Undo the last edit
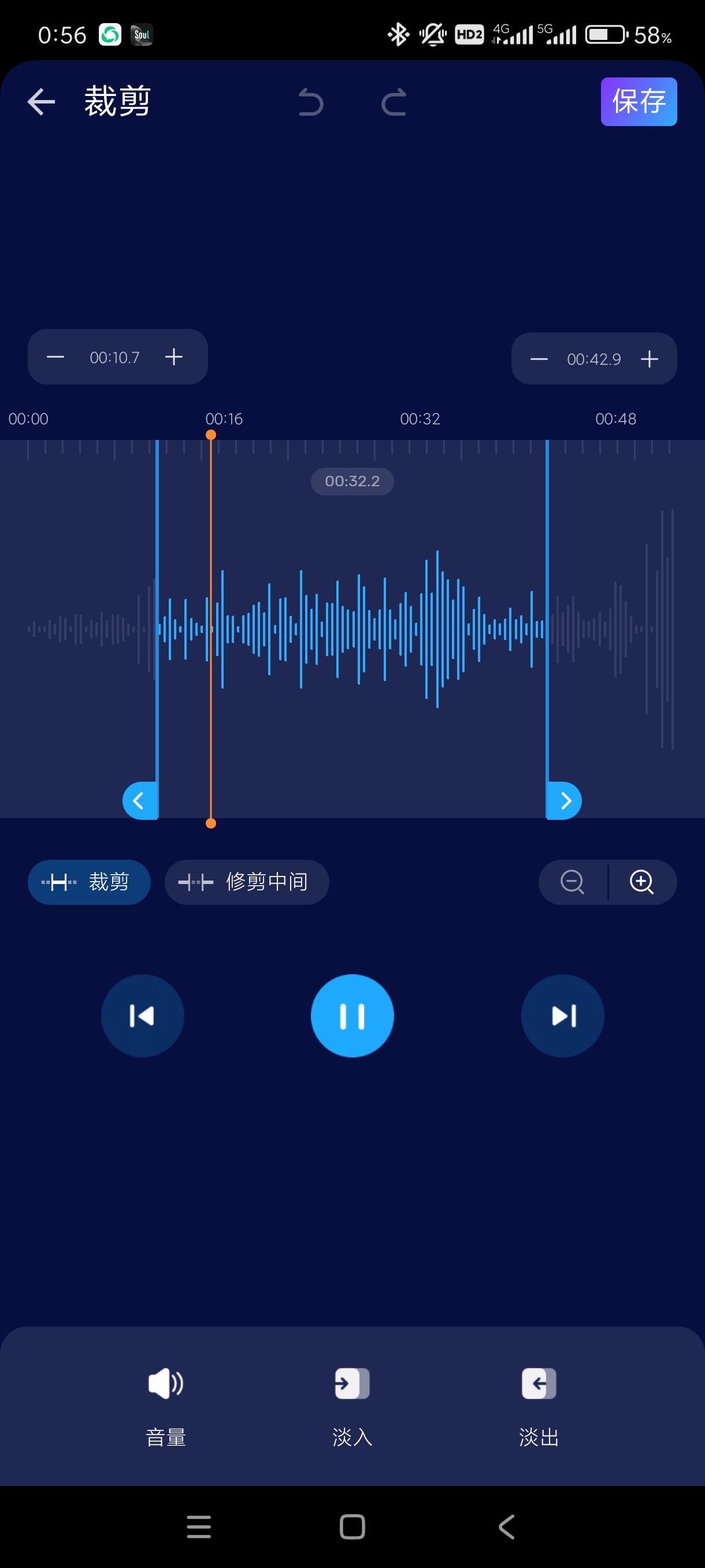Viewport: 705px width, 1568px height. (311, 102)
